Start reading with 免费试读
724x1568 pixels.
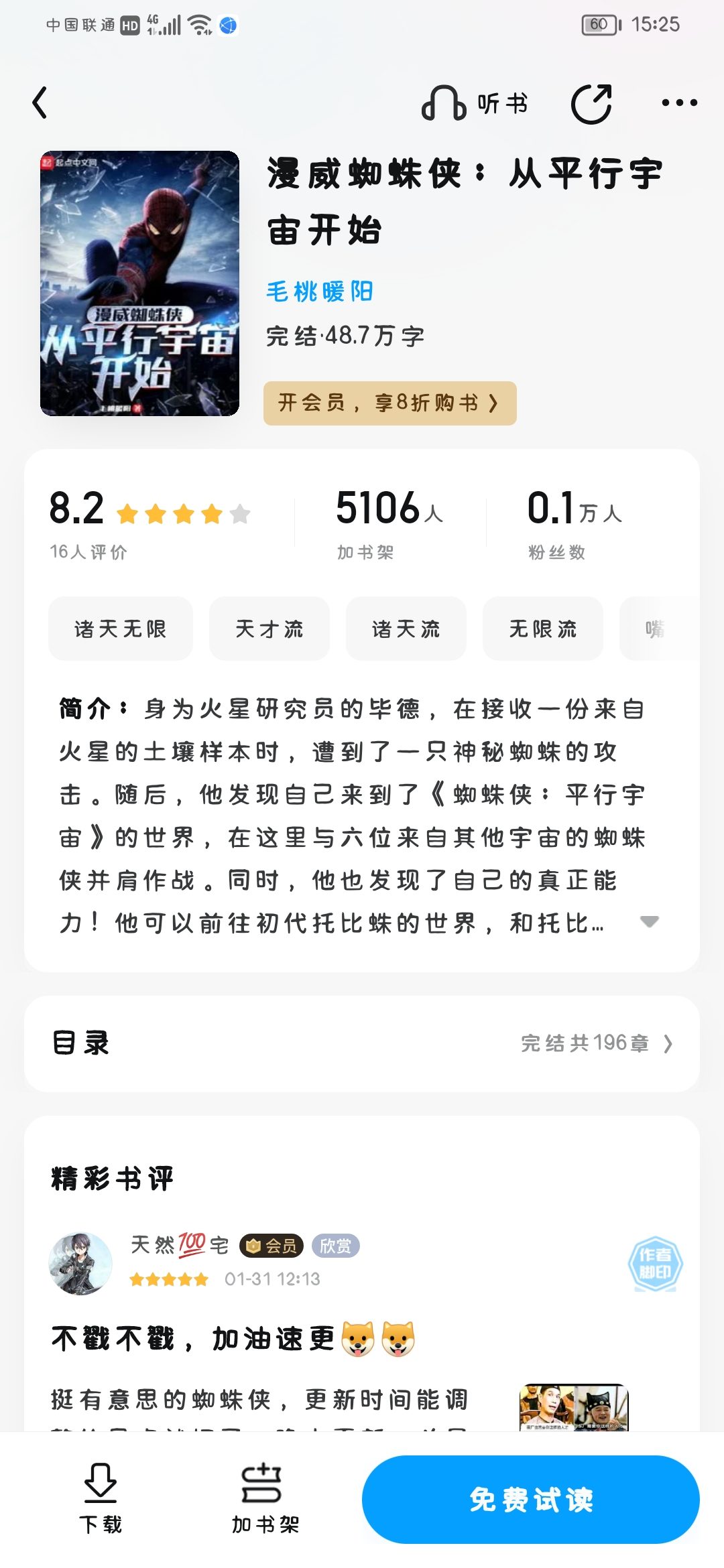(x=530, y=1499)
